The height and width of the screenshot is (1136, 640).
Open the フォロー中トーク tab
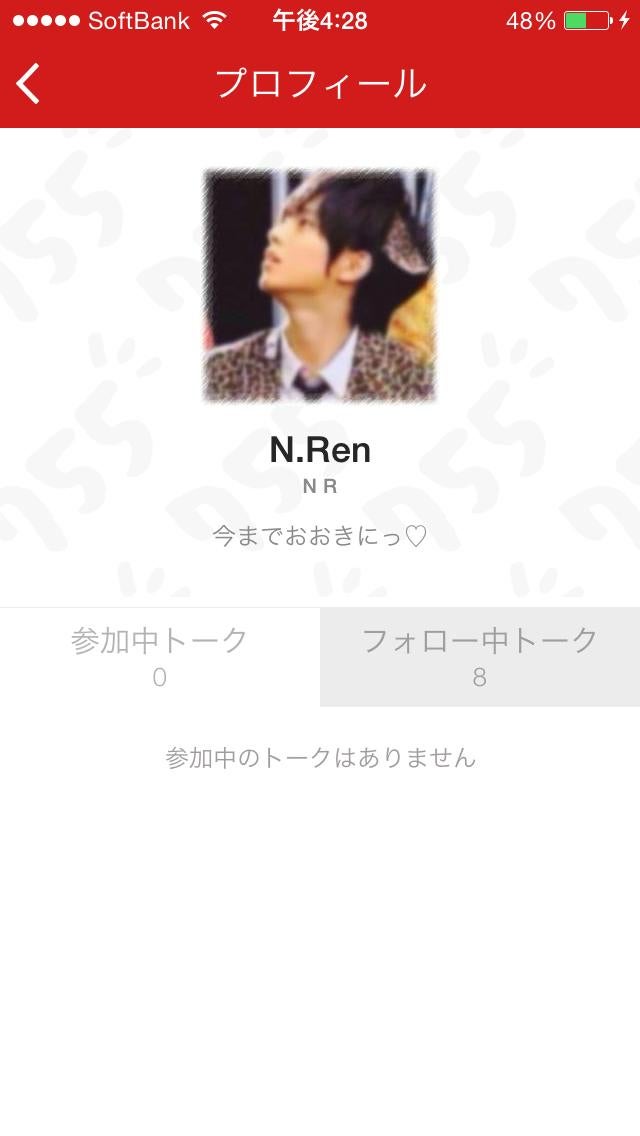click(480, 657)
